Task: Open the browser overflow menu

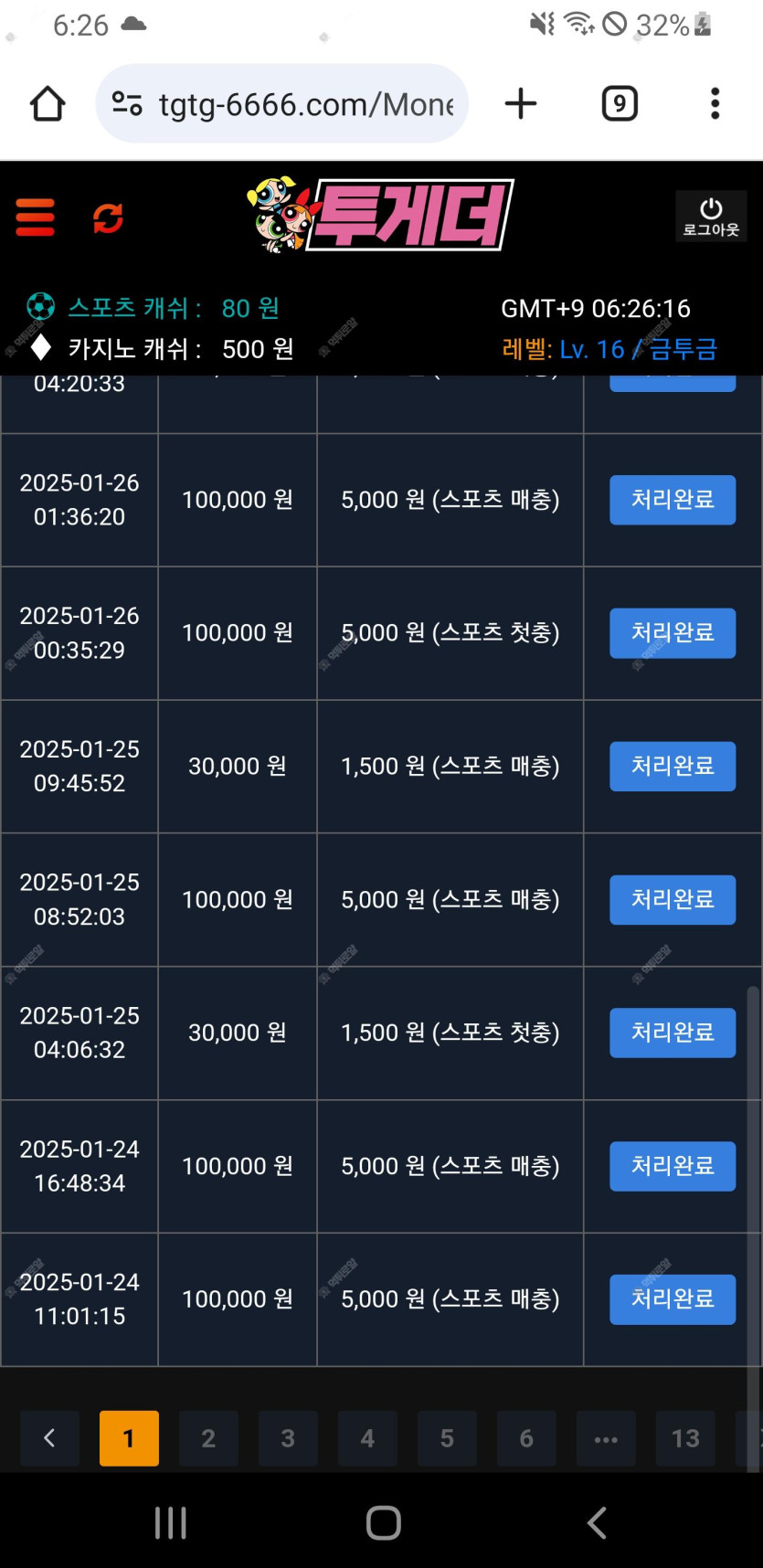Action: click(x=715, y=104)
